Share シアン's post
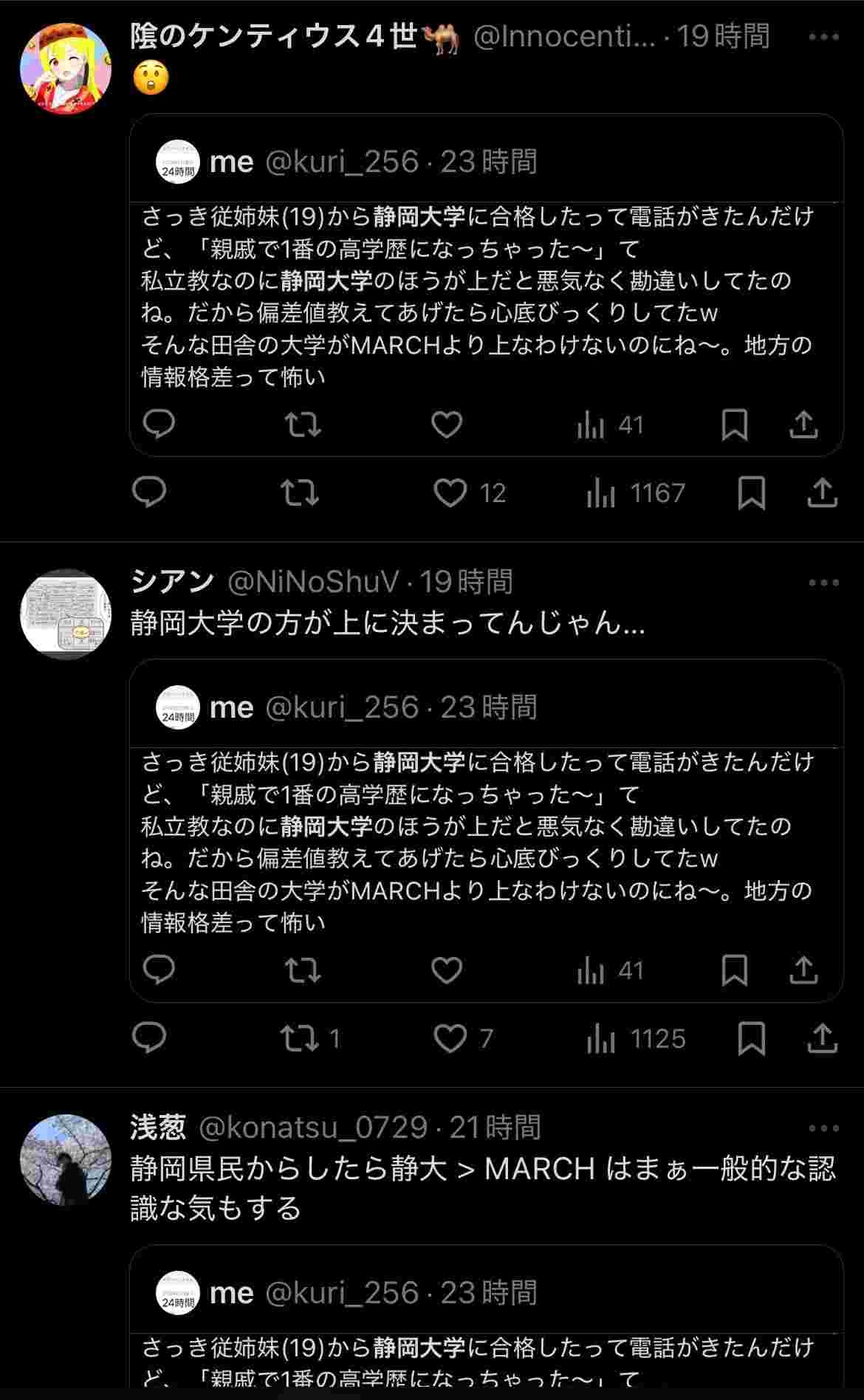 click(822, 1038)
